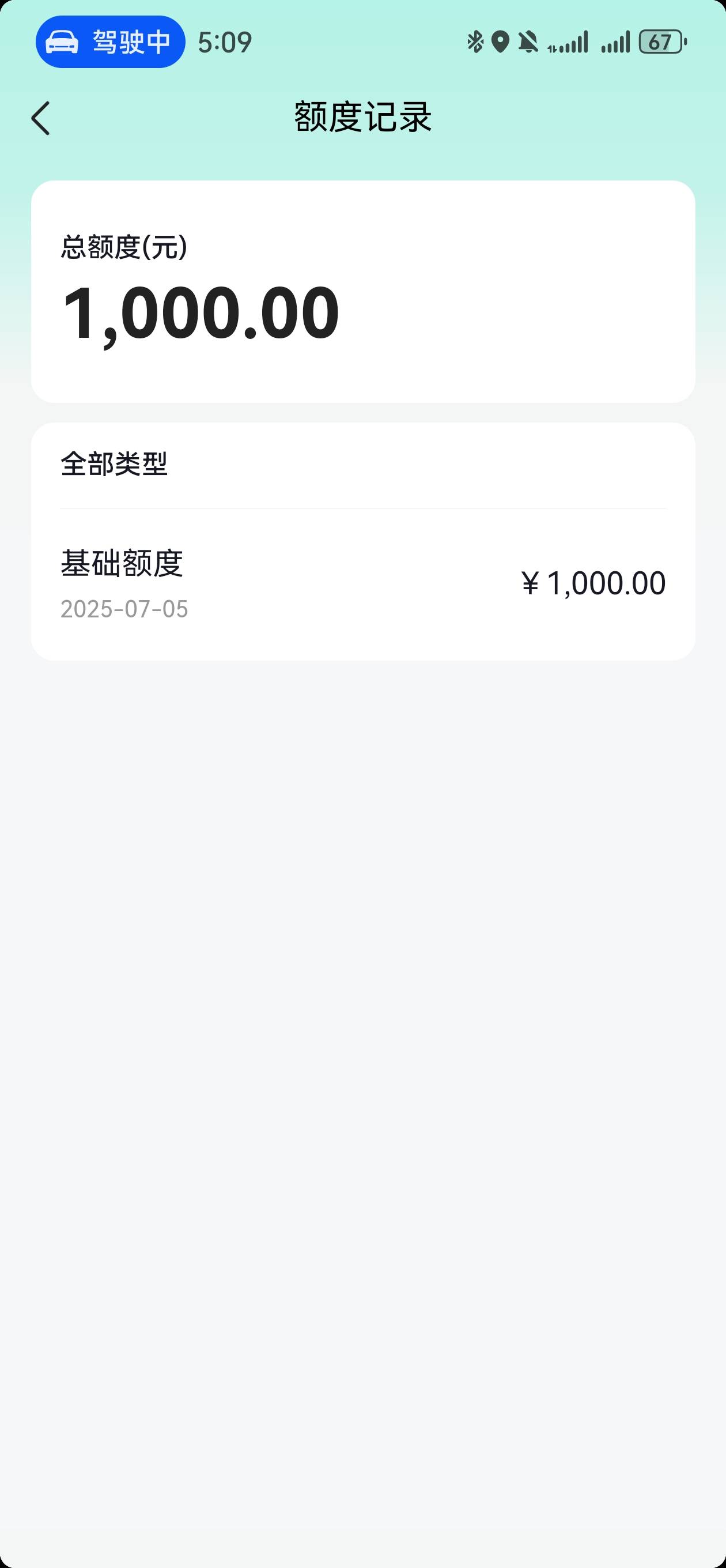Image resolution: width=726 pixels, height=1568 pixels.
Task: Open the 全部类型 filter
Action: coord(114,465)
